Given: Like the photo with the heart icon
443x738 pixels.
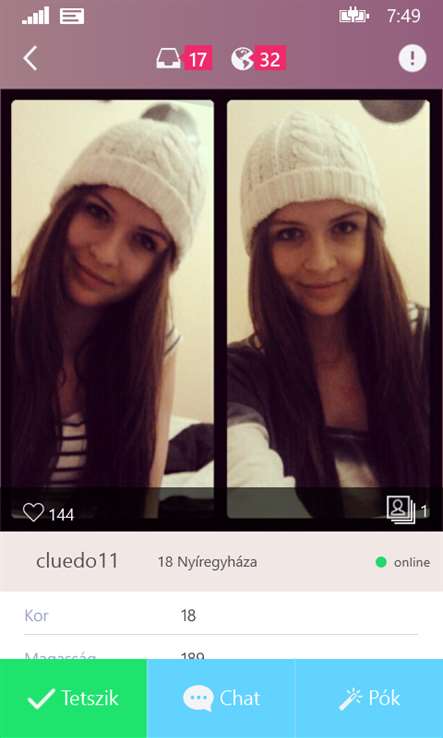Looking at the screenshot, I should (x=33, y=512).
